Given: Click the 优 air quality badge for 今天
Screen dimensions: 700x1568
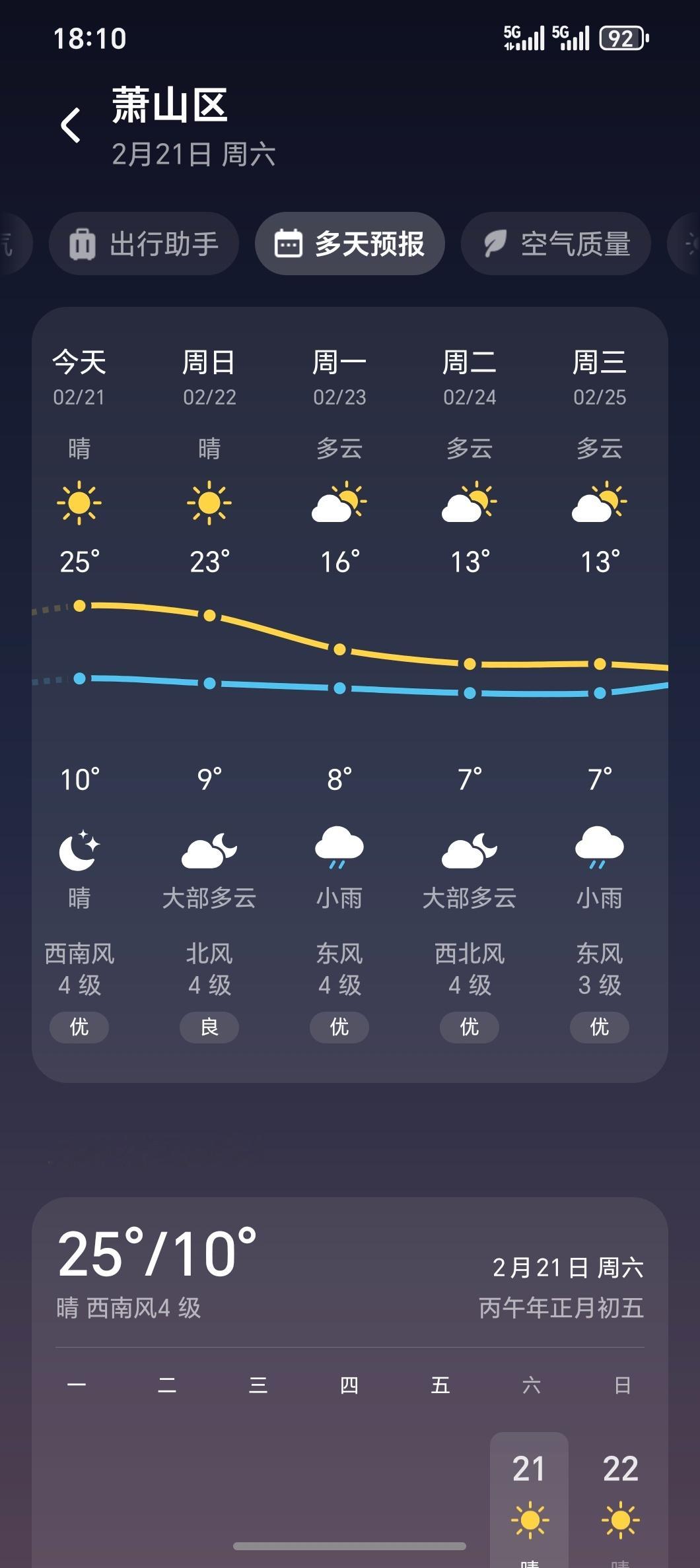Looking at the screenshot, I should 79,1028.
